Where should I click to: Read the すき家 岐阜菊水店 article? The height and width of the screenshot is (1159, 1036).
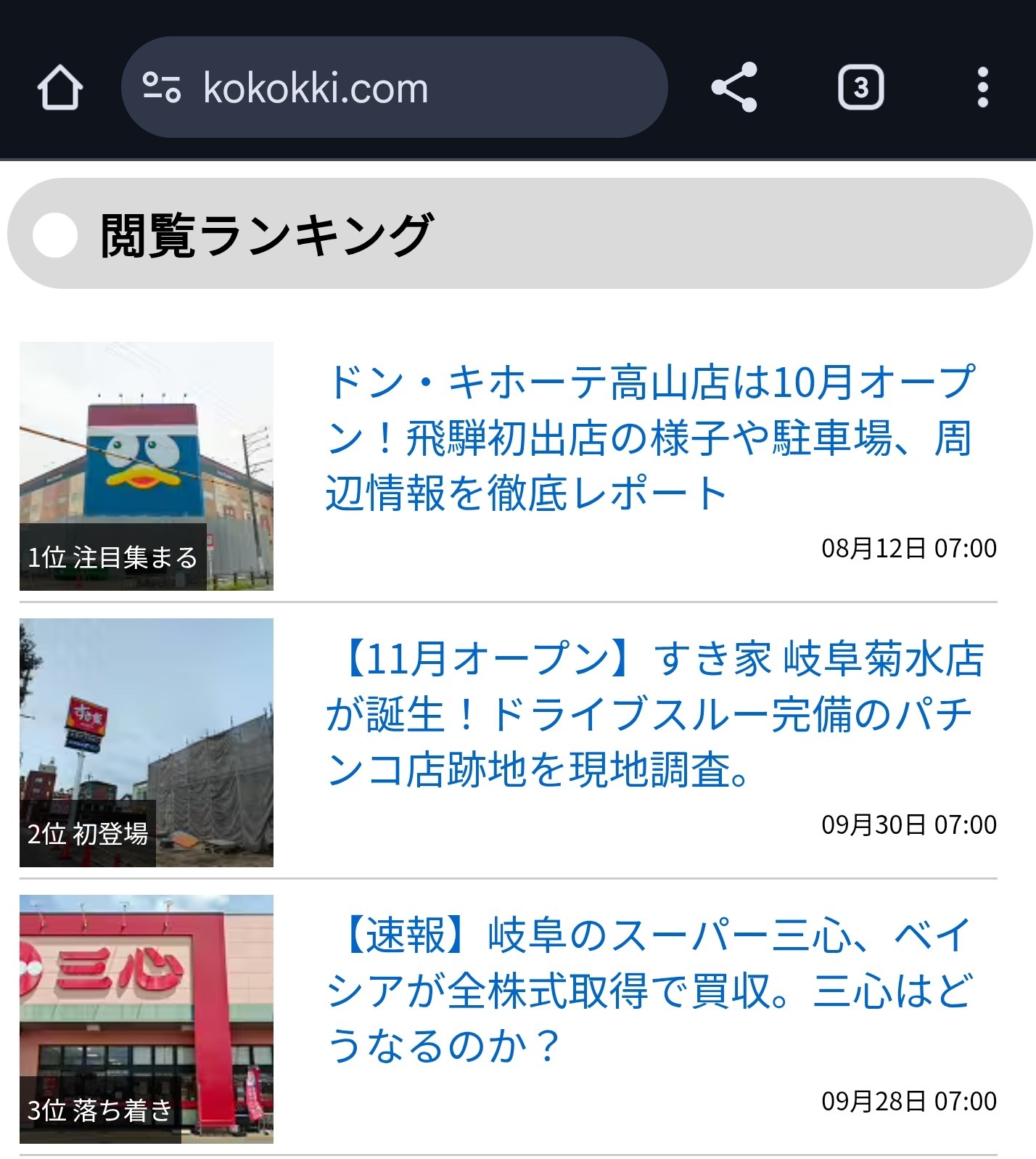pos(653,714)
